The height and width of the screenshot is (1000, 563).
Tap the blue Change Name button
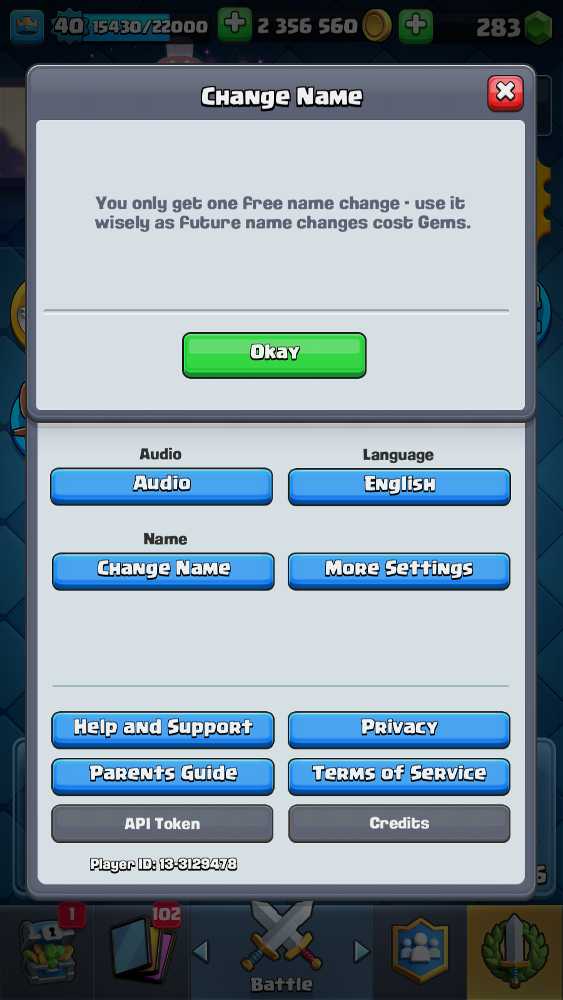[163, 571]
